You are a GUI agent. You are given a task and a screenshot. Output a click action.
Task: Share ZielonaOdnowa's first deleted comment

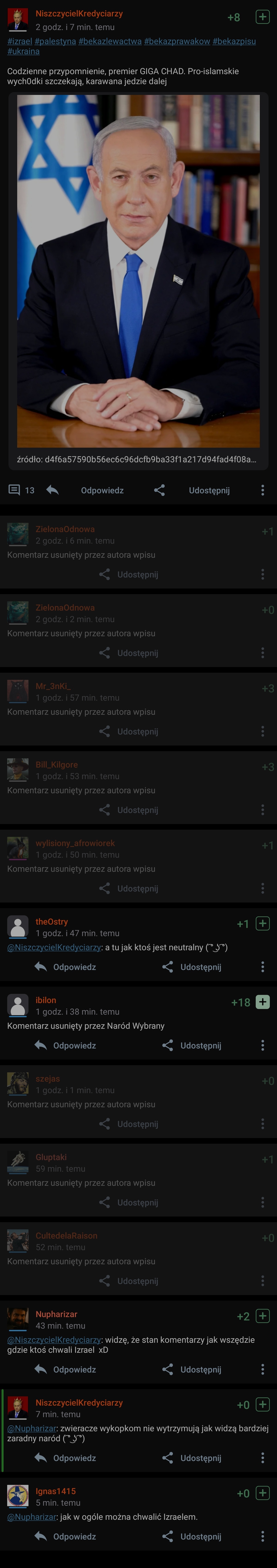(x=136, y=574)
